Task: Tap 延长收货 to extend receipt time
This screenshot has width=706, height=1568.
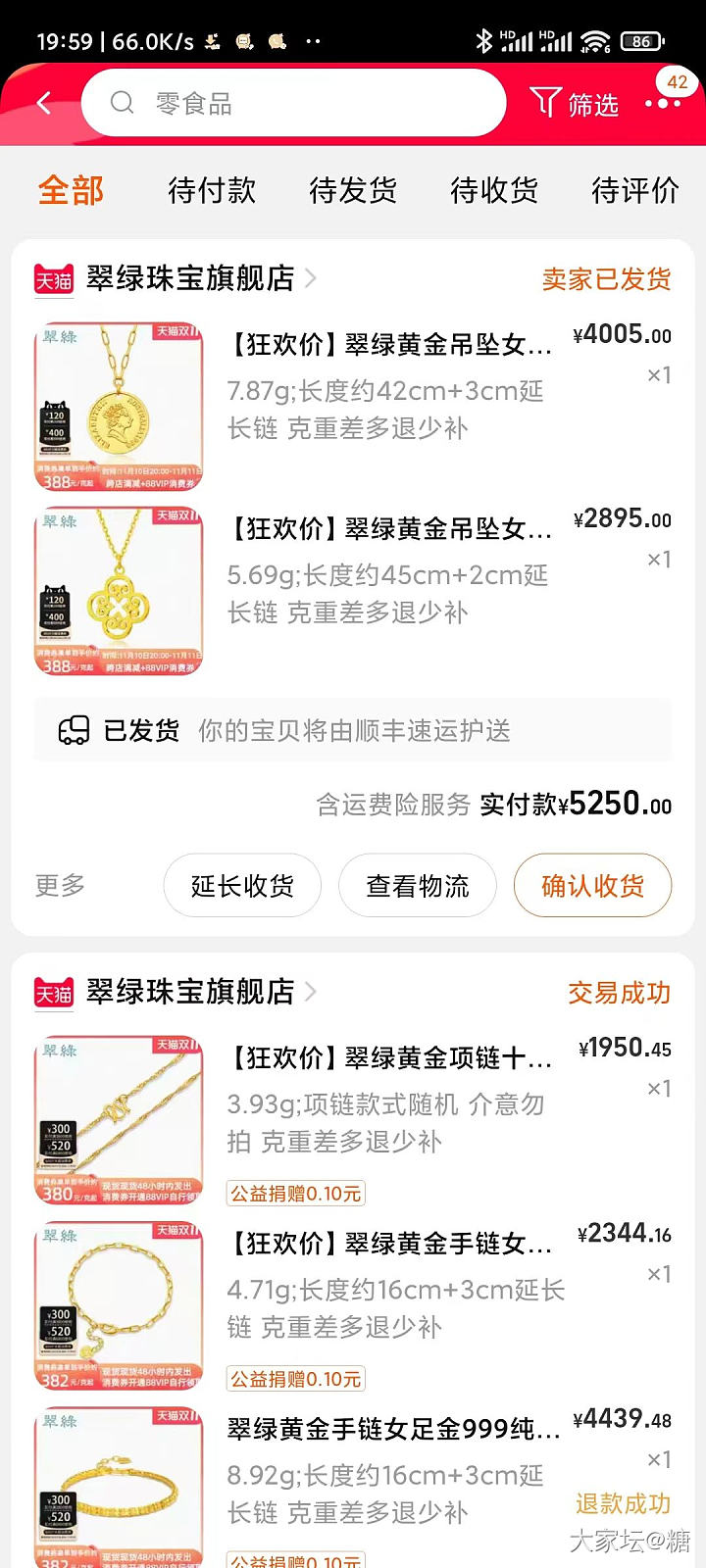Action: 242,886
